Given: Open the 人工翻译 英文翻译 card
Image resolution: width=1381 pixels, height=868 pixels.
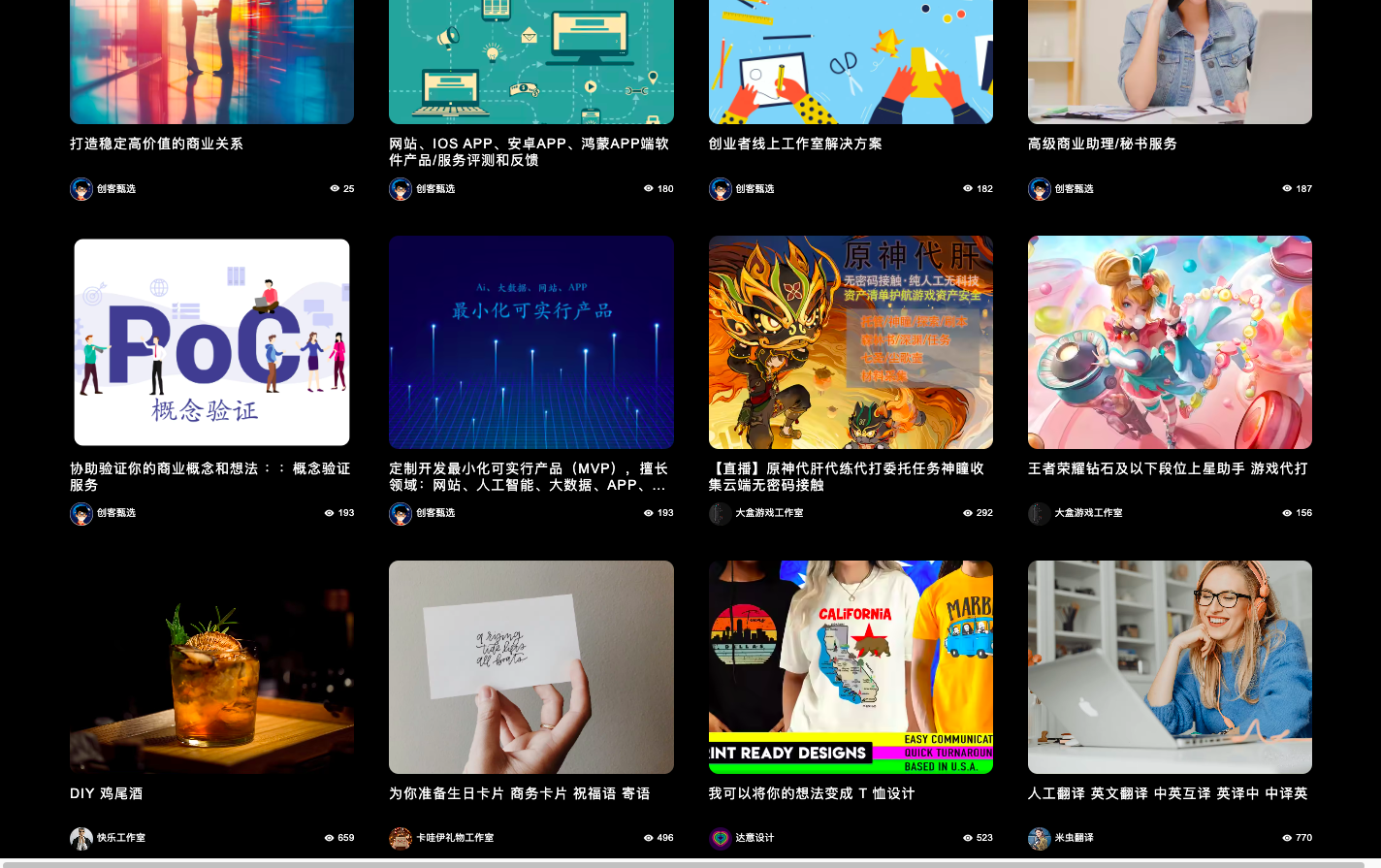Looking at the screenshot, I should [x=1170, y=667].
